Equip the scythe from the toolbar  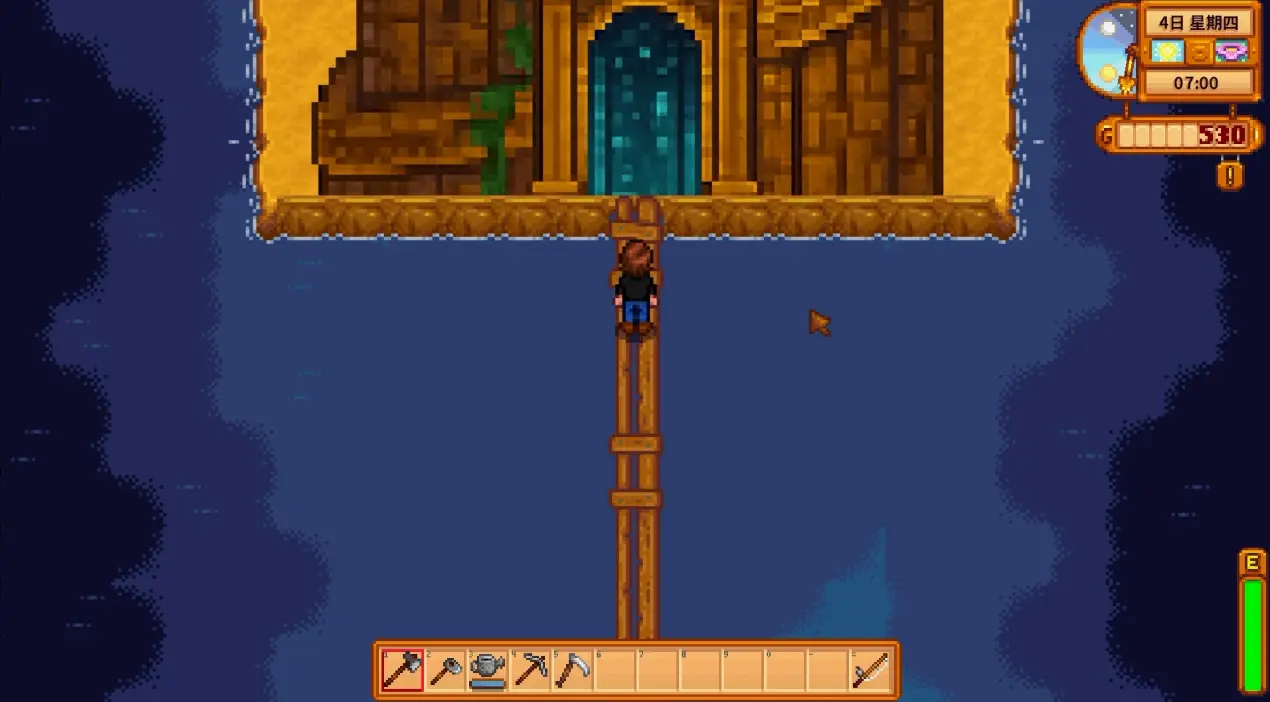click(573, 670)
